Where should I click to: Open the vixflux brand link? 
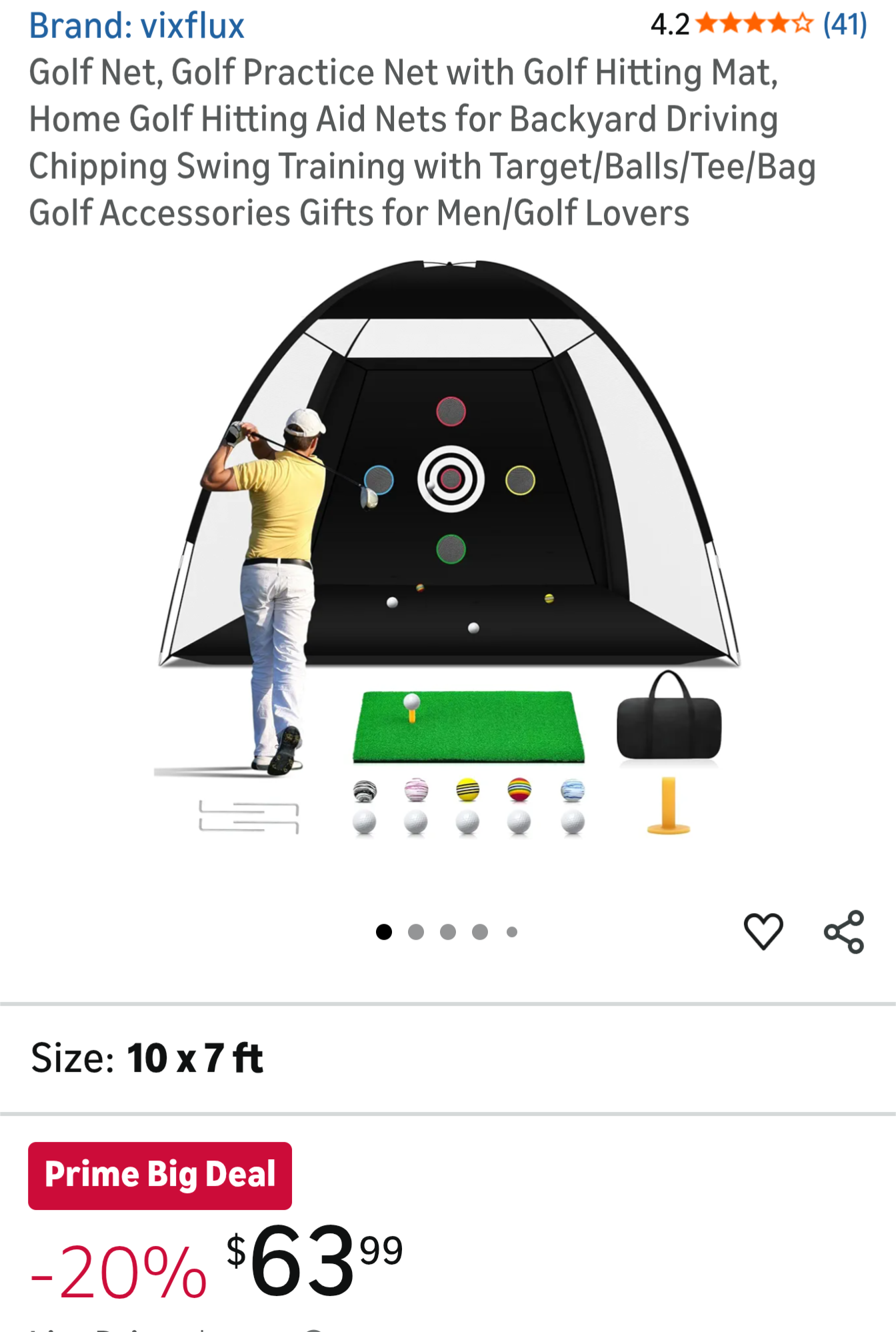(137, 26)
